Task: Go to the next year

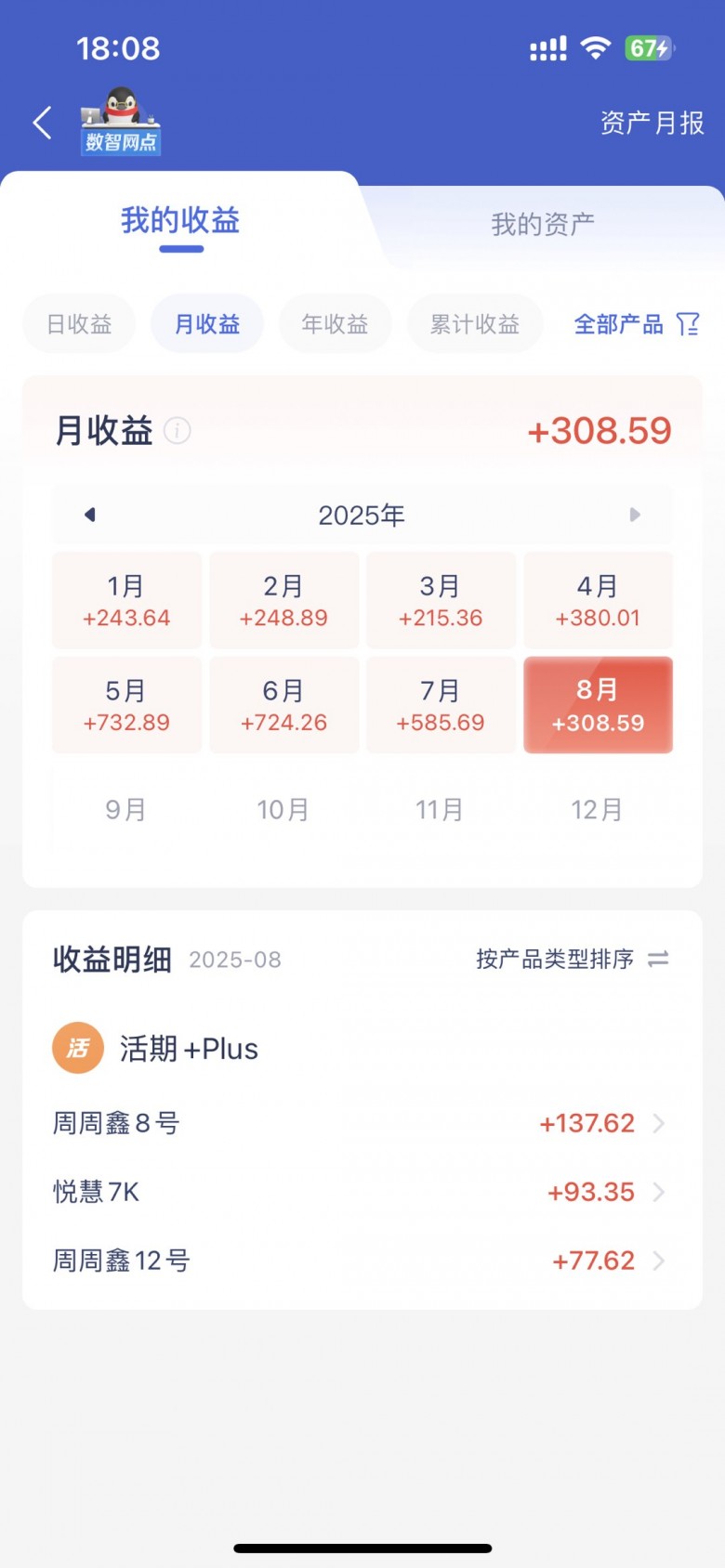Action: [635, 515]
